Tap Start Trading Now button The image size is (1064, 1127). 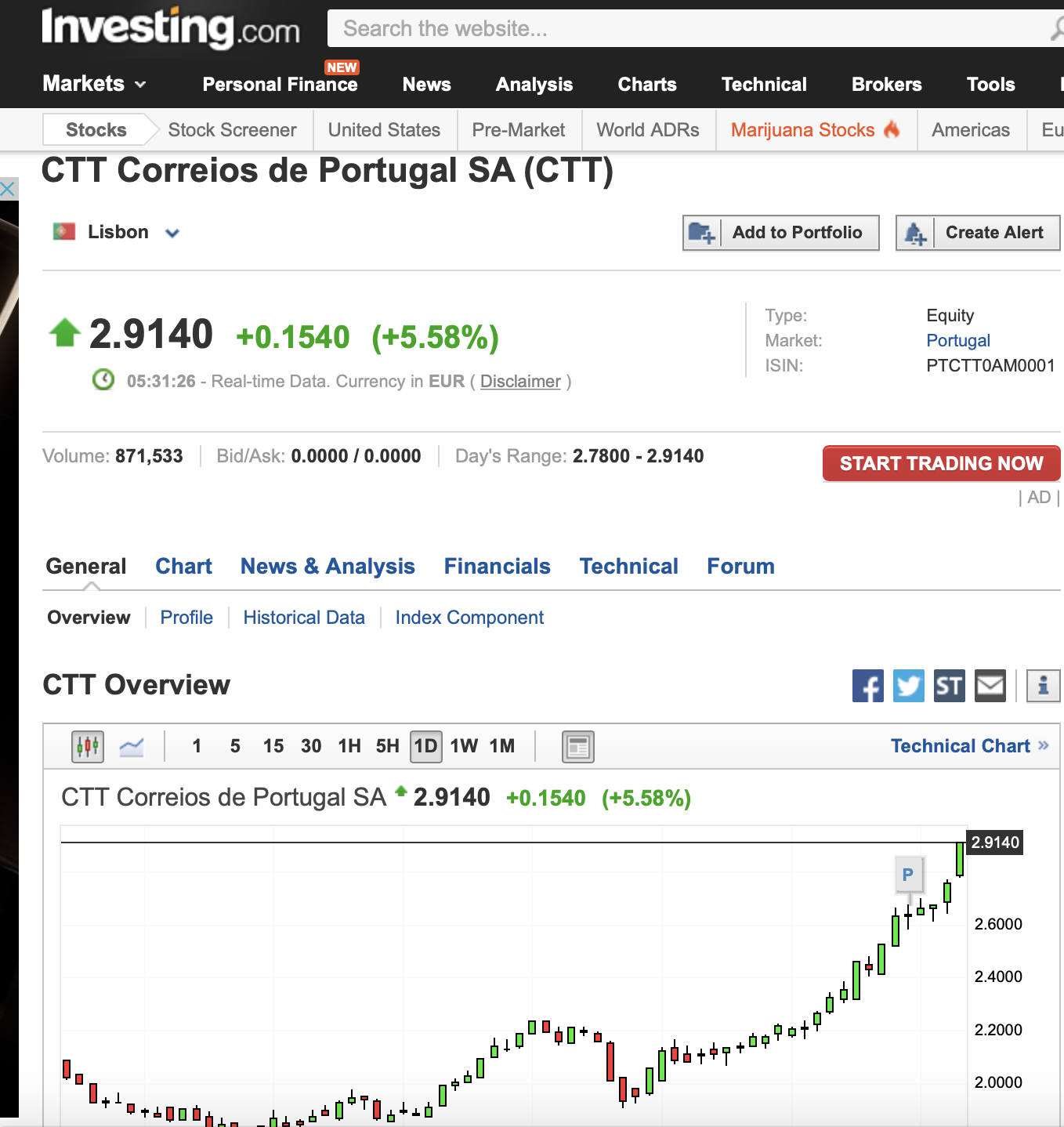[941, 464]
